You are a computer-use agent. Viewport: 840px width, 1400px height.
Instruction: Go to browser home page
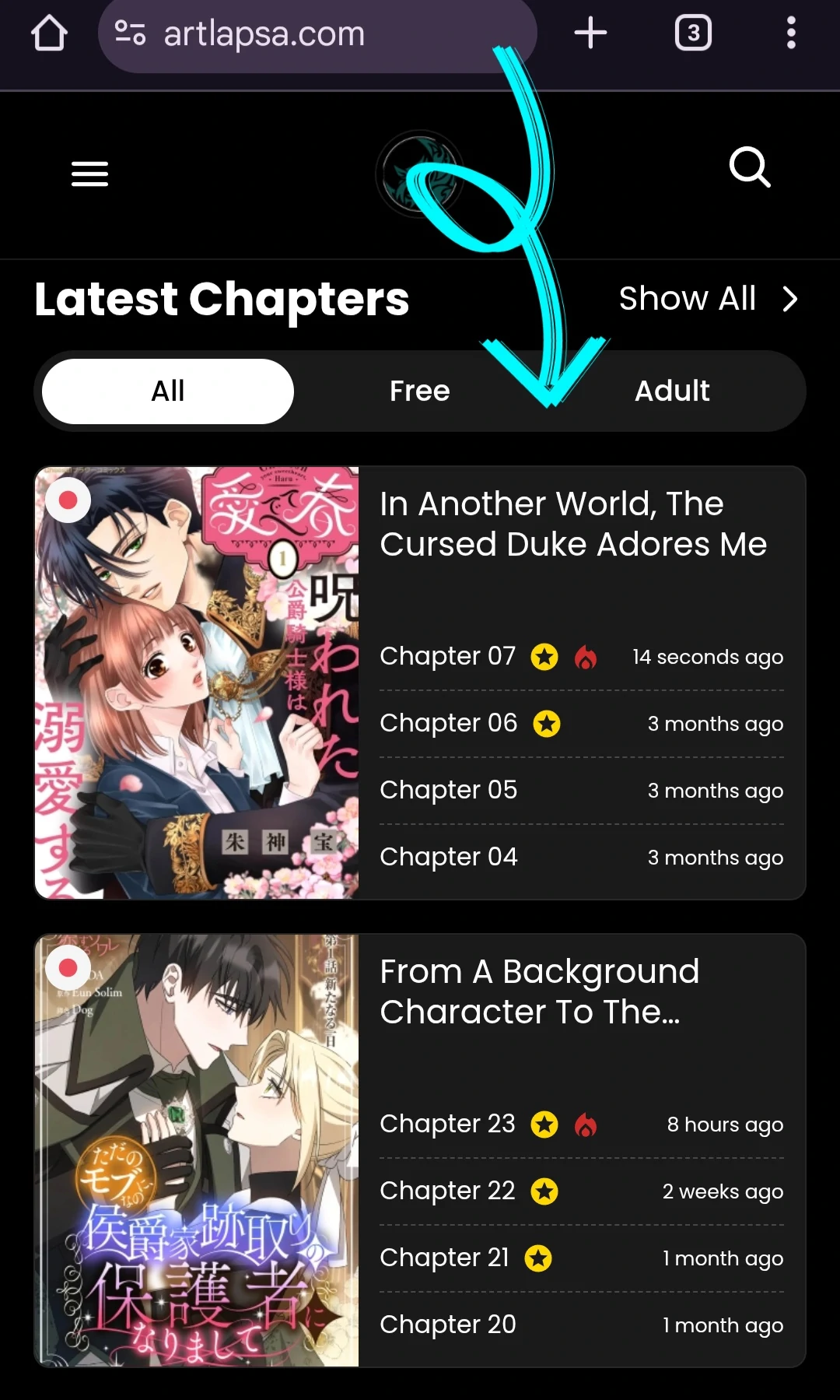[49, 33]
